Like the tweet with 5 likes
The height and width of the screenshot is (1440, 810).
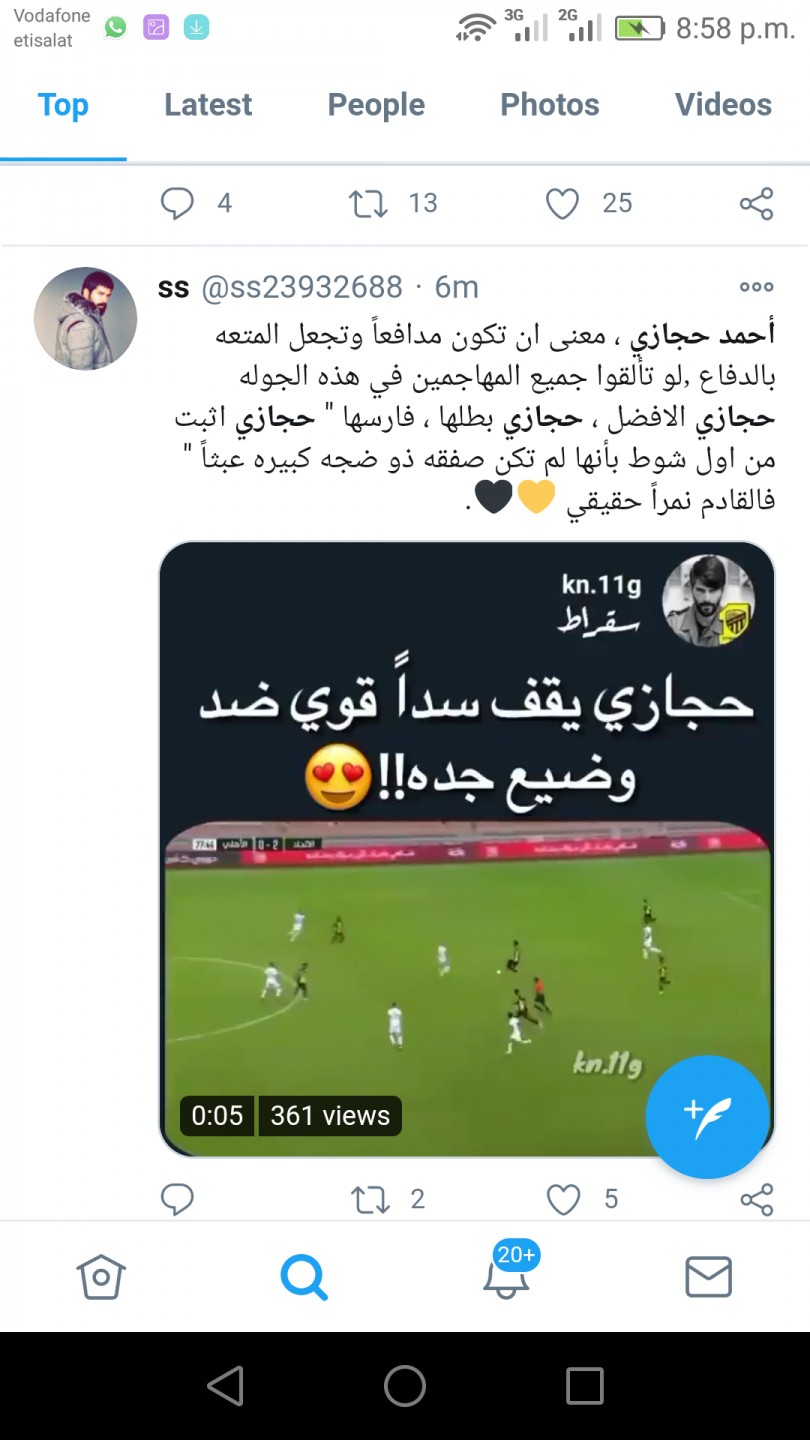click(563, 1198)
